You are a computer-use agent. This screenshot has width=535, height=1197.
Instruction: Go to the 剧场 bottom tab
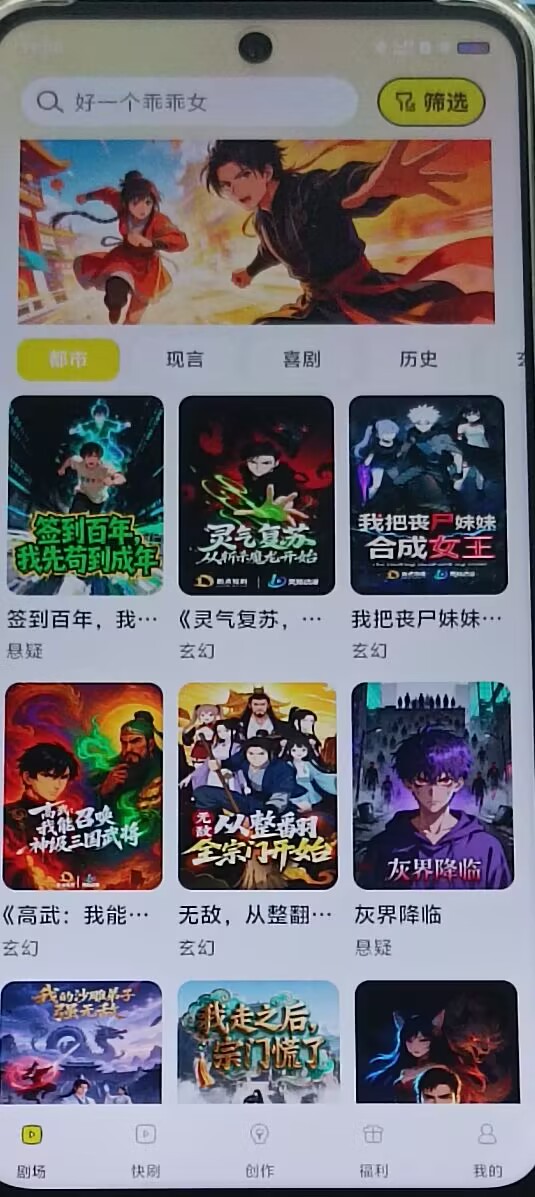click(31, 1150)
